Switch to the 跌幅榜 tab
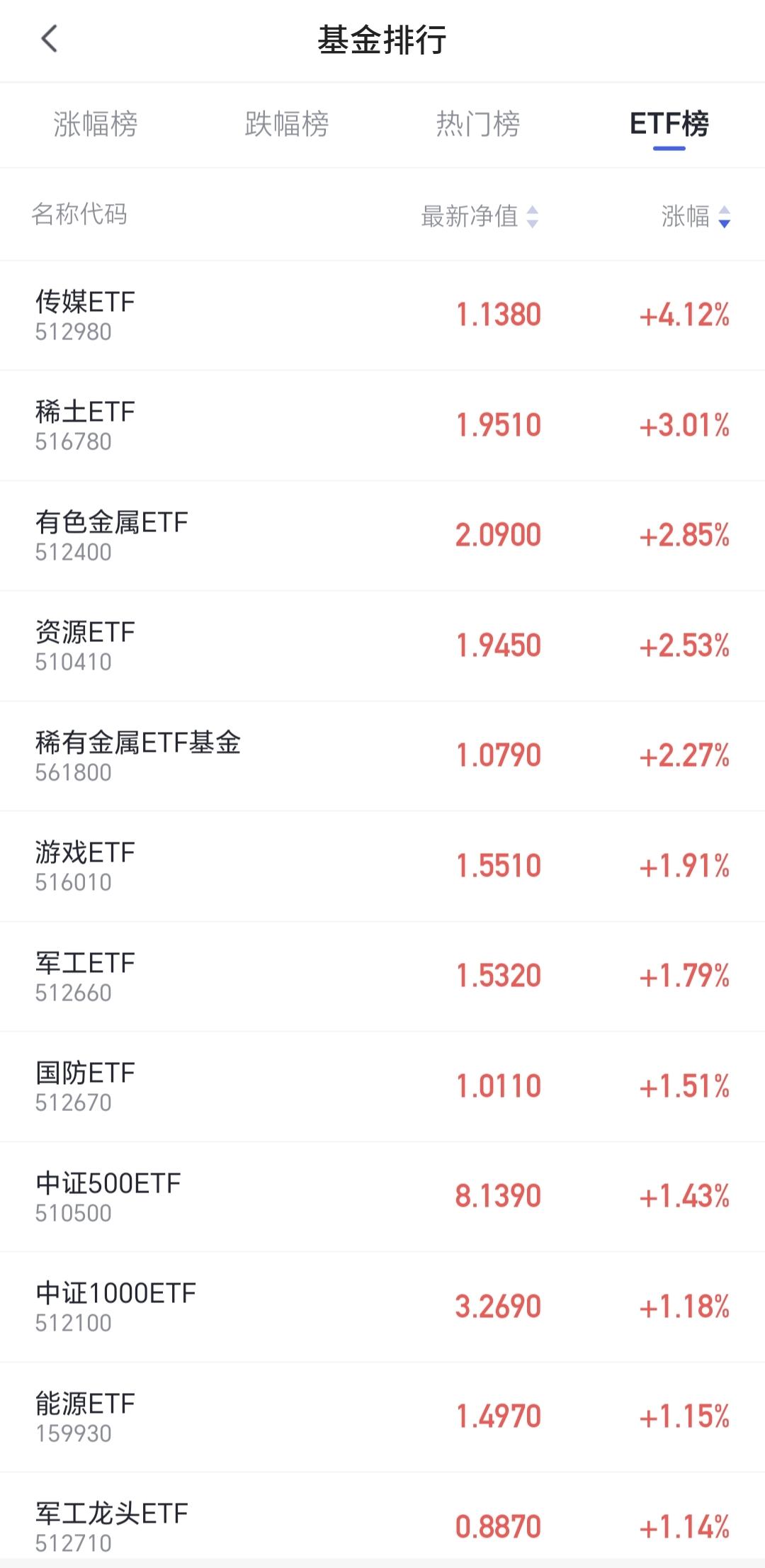Screen dimensions: 765x1568 point(287,125)
